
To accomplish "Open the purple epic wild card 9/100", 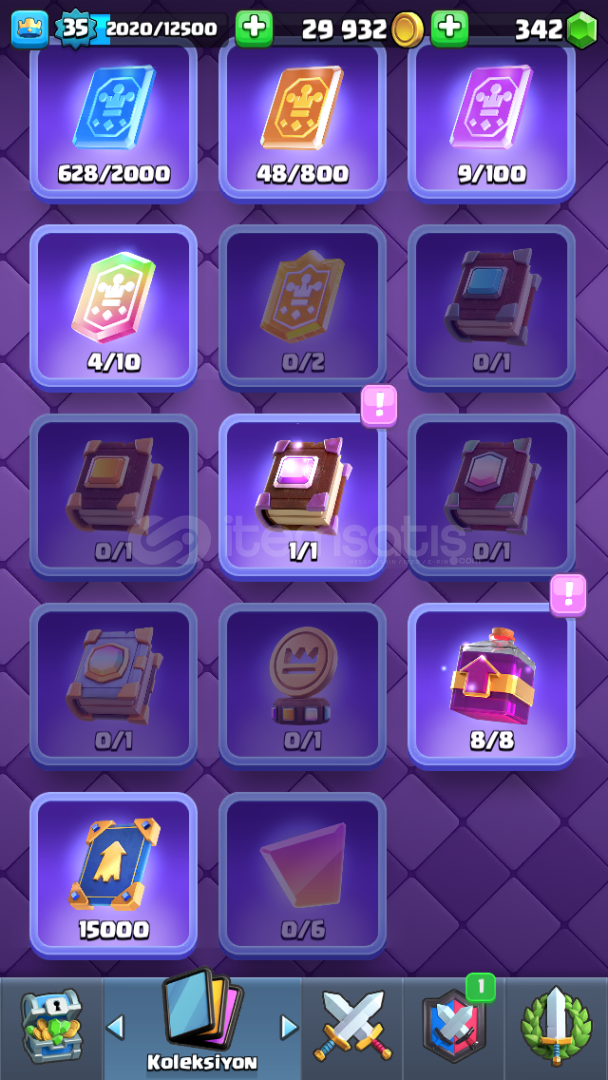I will [492, 122].
